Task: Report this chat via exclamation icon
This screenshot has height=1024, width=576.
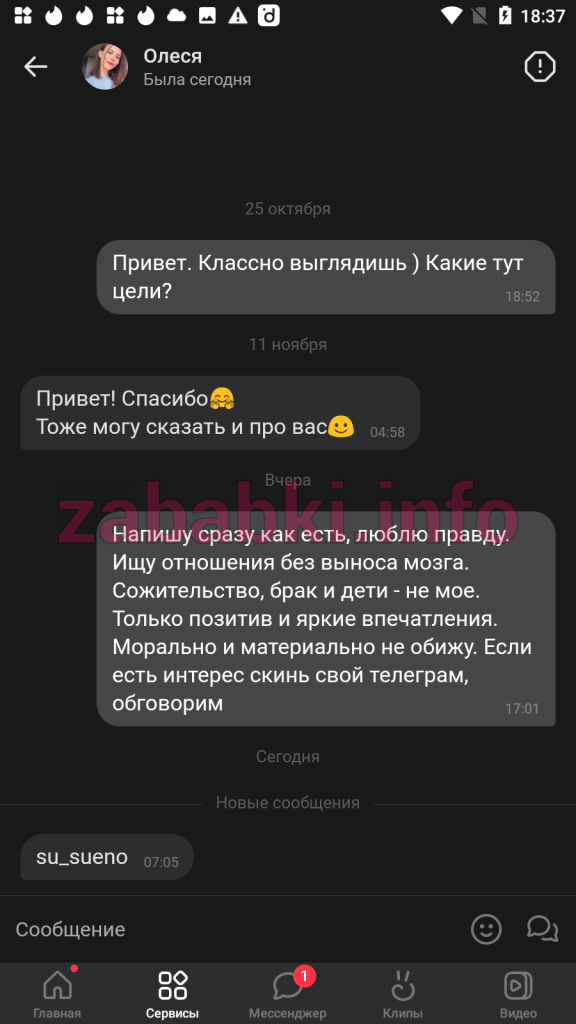Action: (x=540, y=67)
